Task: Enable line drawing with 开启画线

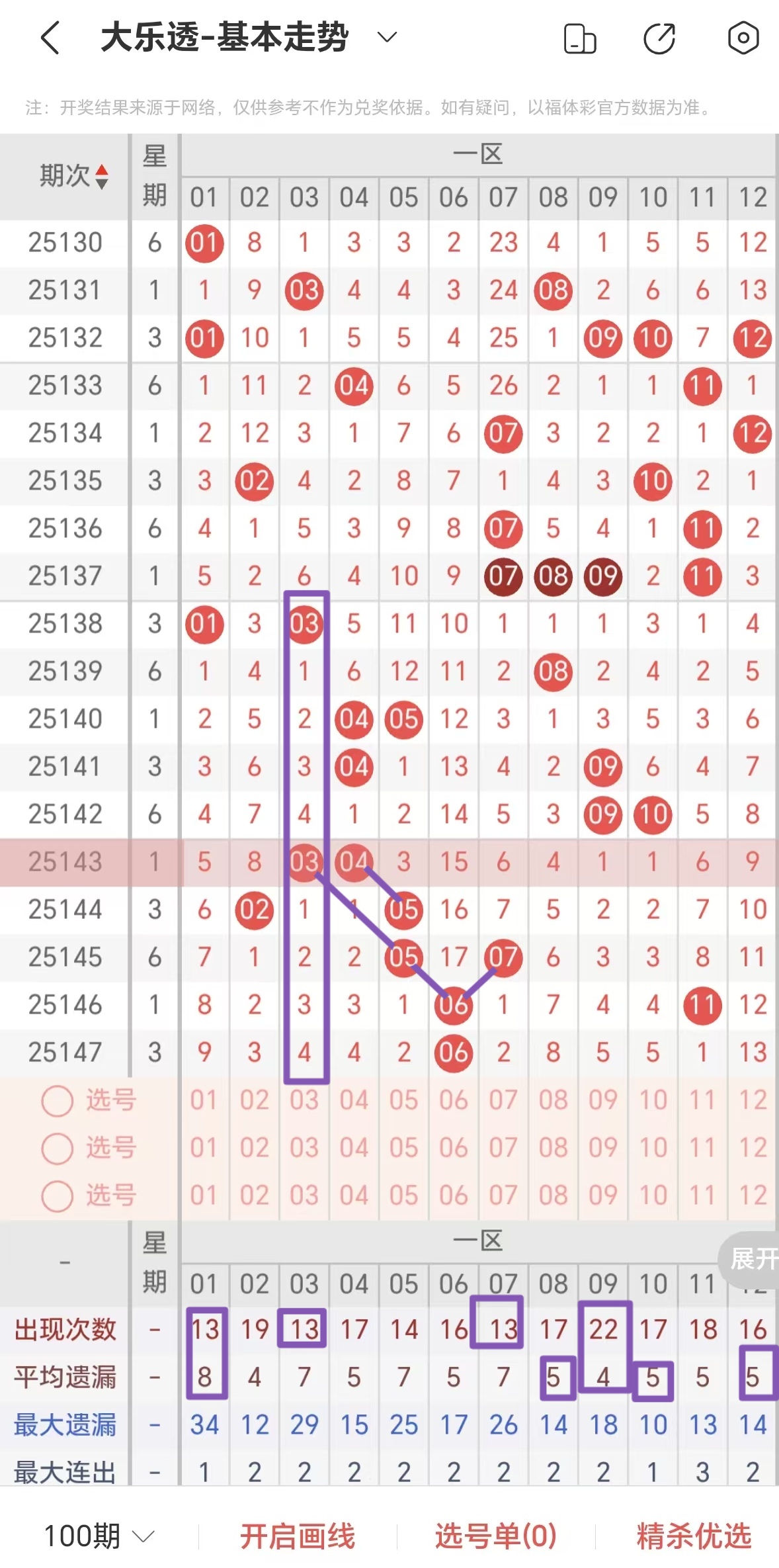Action: (x=297, y=1536)
